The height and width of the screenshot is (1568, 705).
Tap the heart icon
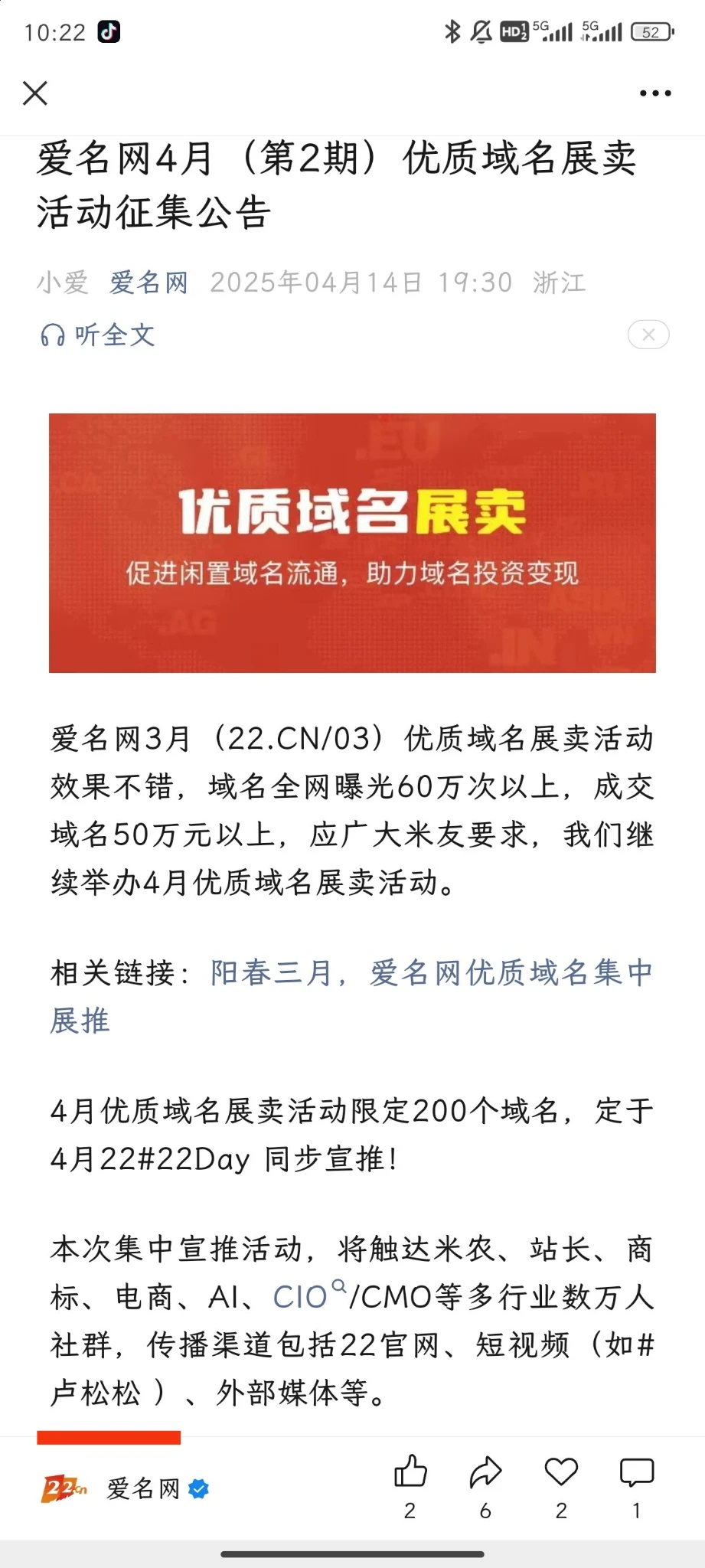tap(561, 1472)
